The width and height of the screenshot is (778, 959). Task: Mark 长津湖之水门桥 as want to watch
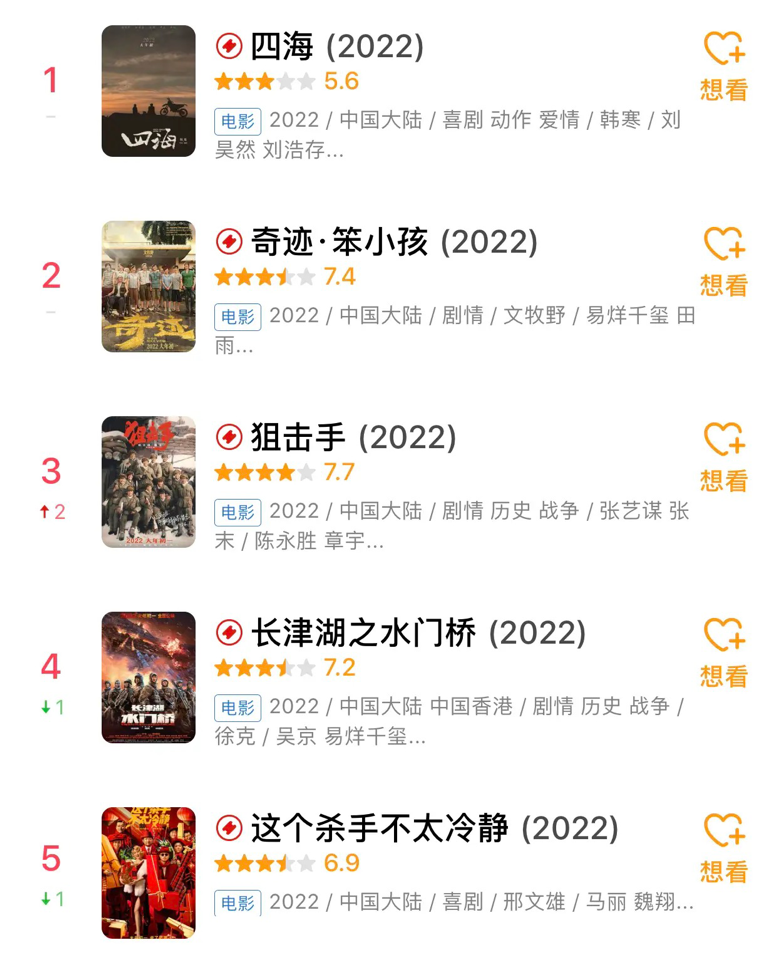(x=723, y=653)
